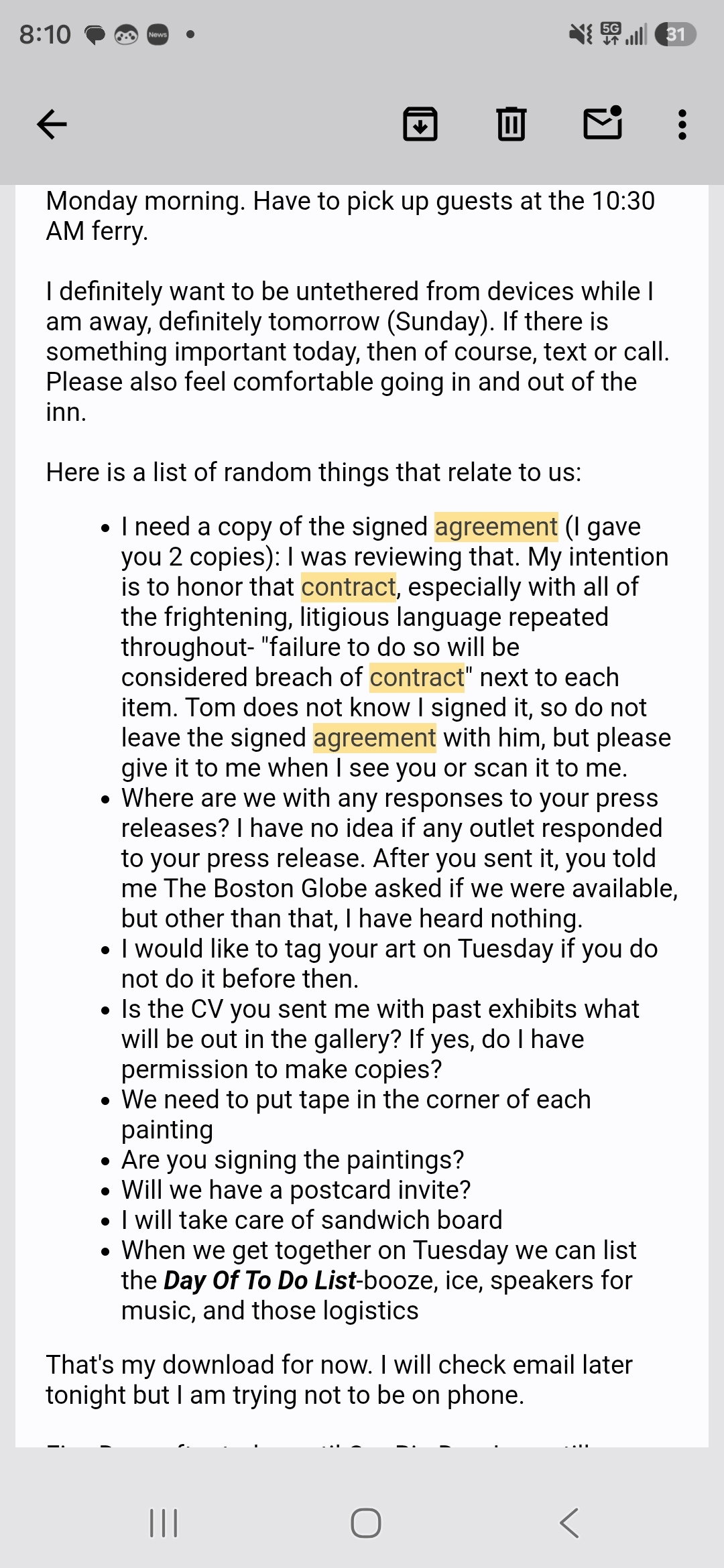Archive this email
This screenshot has width=724, height=1568.
click(x=420, y=124)
